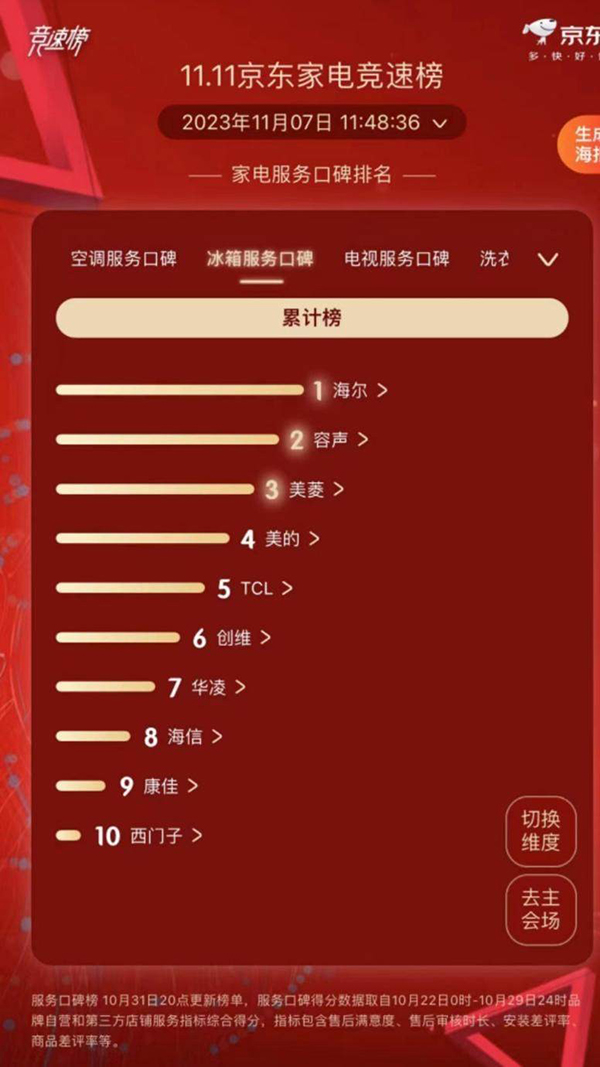Switch to the 洗衣 service tab

494,259
